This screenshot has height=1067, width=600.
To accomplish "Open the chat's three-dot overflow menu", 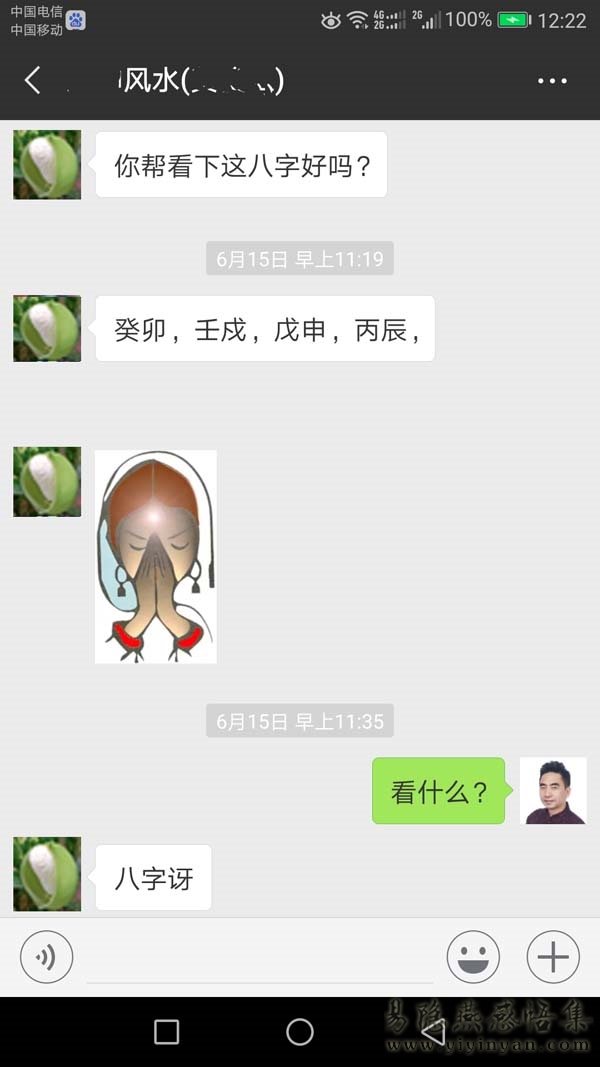I will 552,81.
